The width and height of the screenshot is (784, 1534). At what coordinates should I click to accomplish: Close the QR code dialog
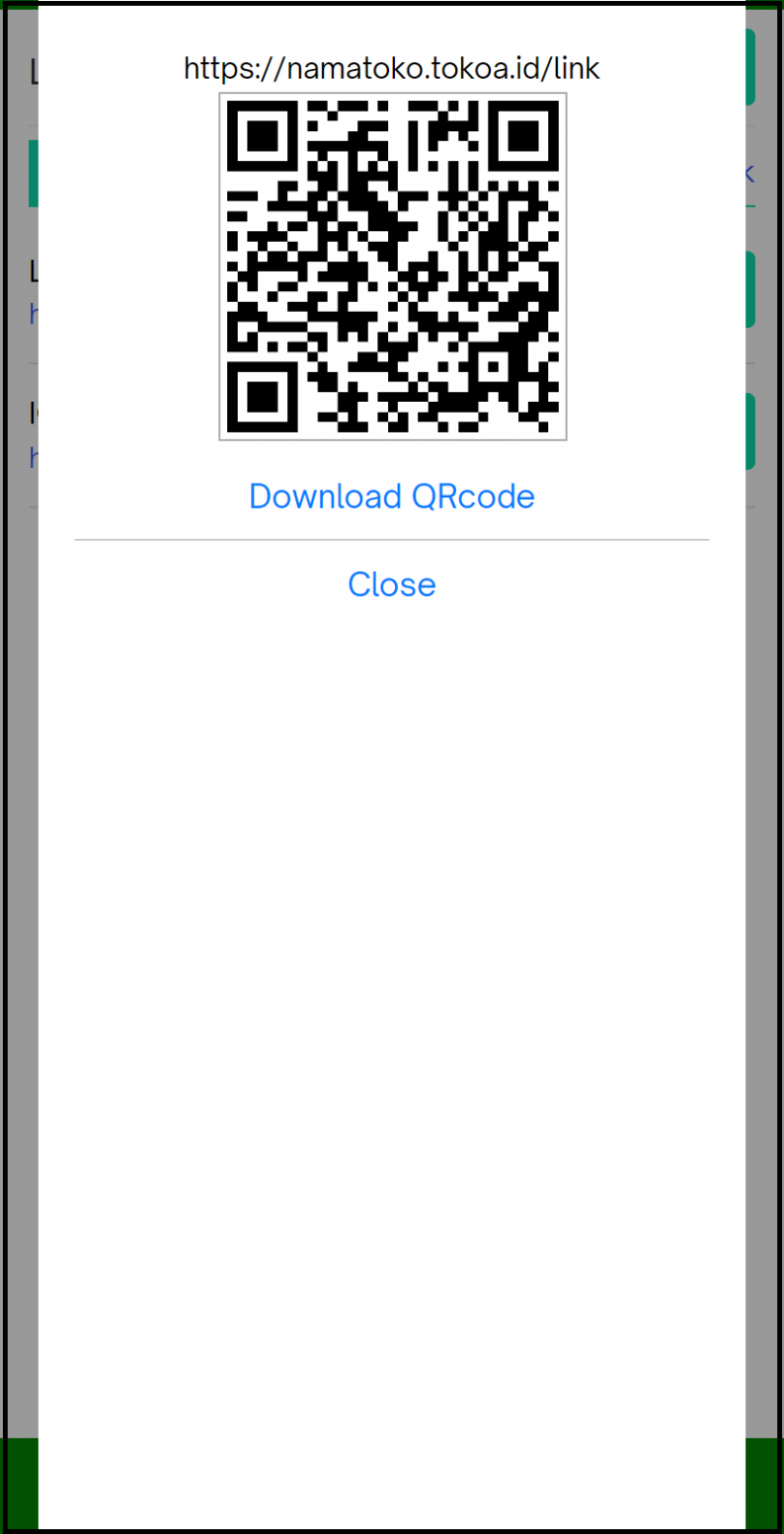(x=391, y=584)
